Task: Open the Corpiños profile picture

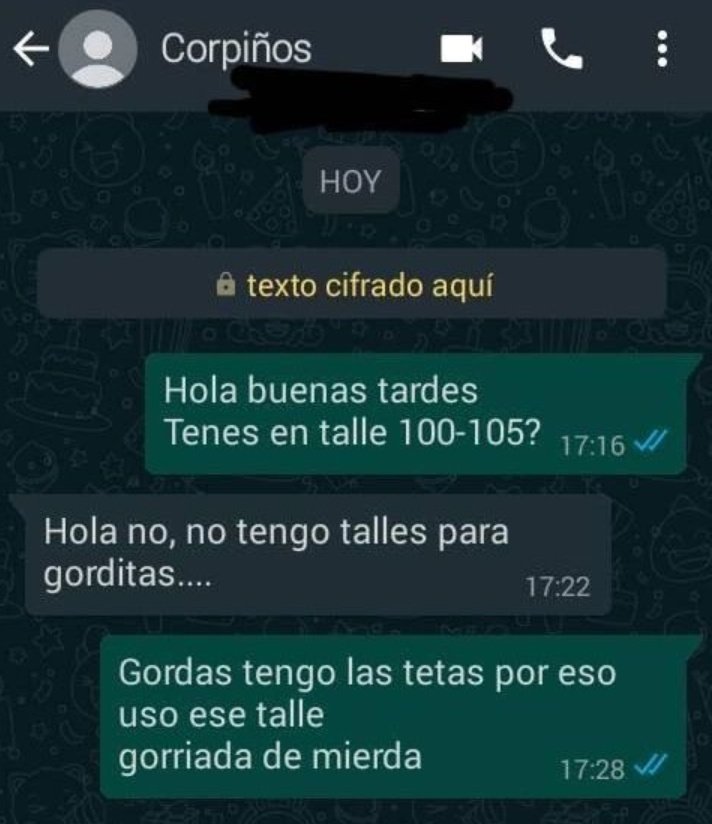Action: pos(98,50)
